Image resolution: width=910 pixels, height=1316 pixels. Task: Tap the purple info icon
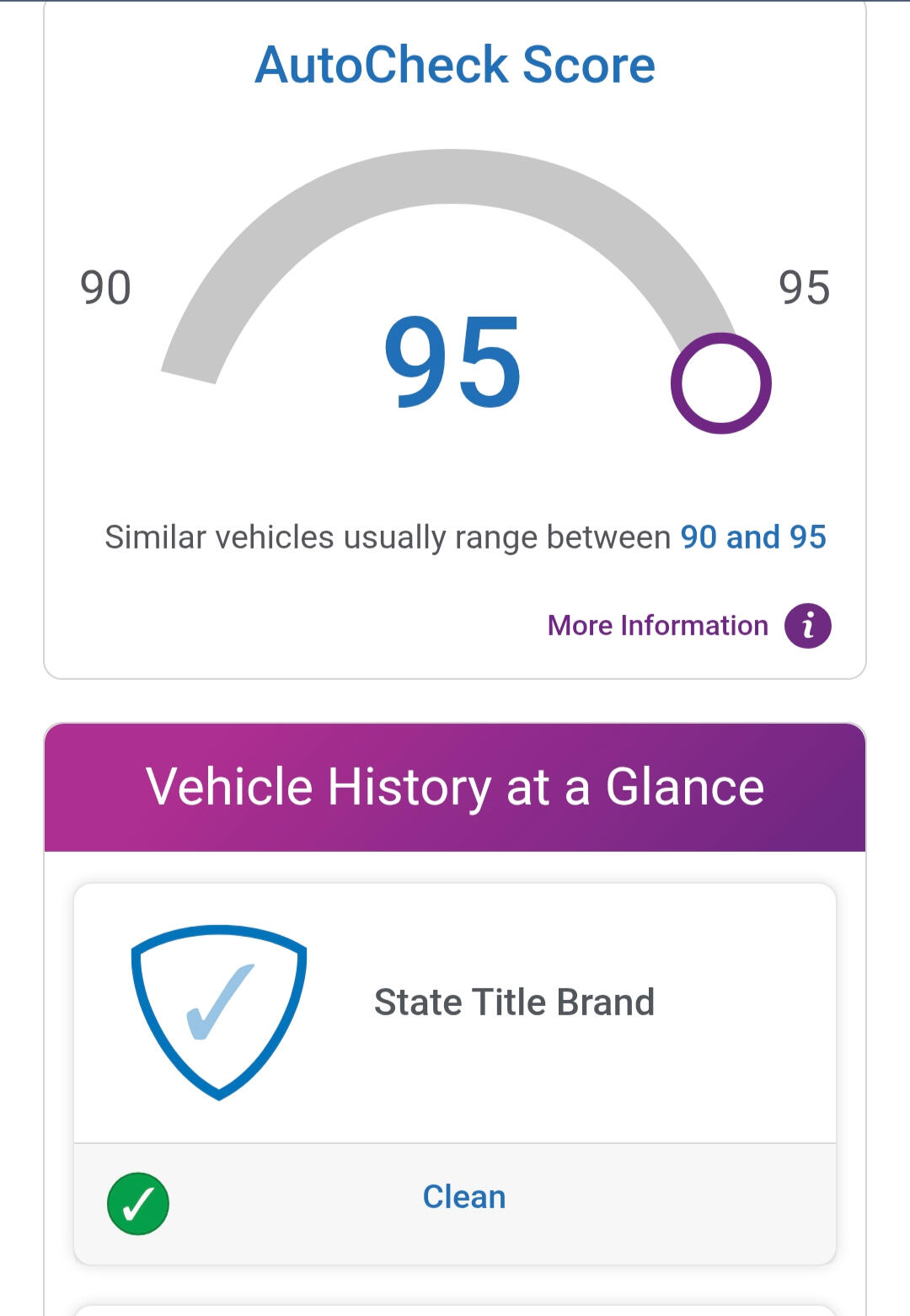coord(807,626)
